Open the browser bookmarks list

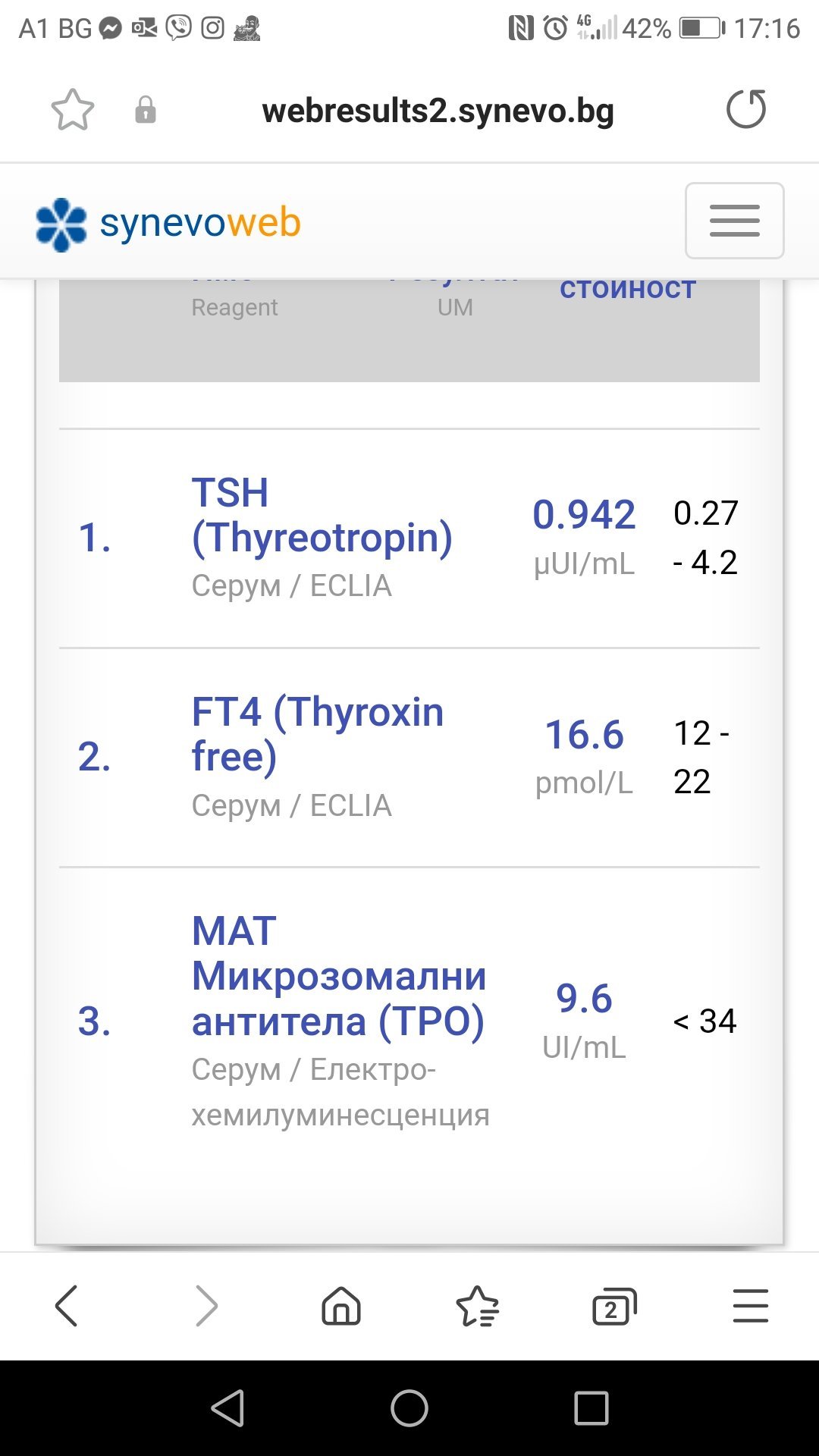(x=477, y=1306)
